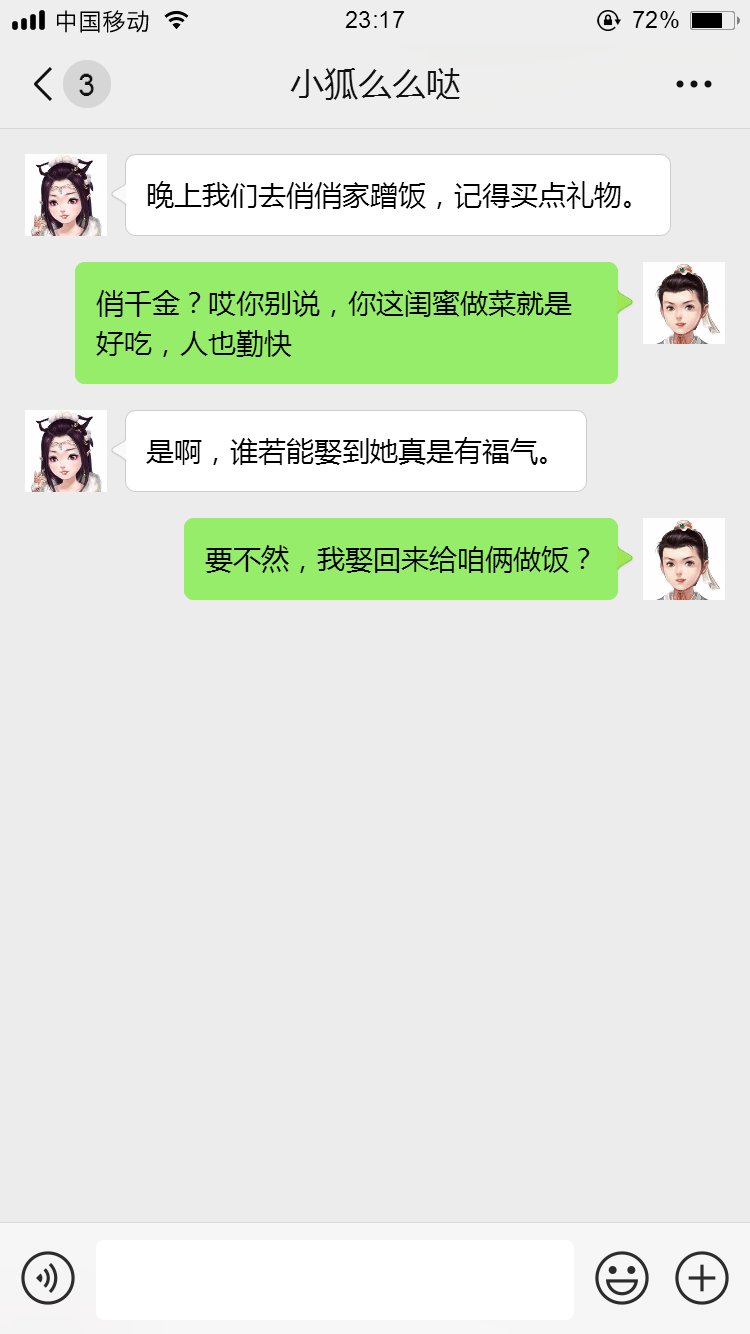Screen dimensions: 750x1334
Task: Select the 俏千金 reply bubble
Action: click(345, 322)
